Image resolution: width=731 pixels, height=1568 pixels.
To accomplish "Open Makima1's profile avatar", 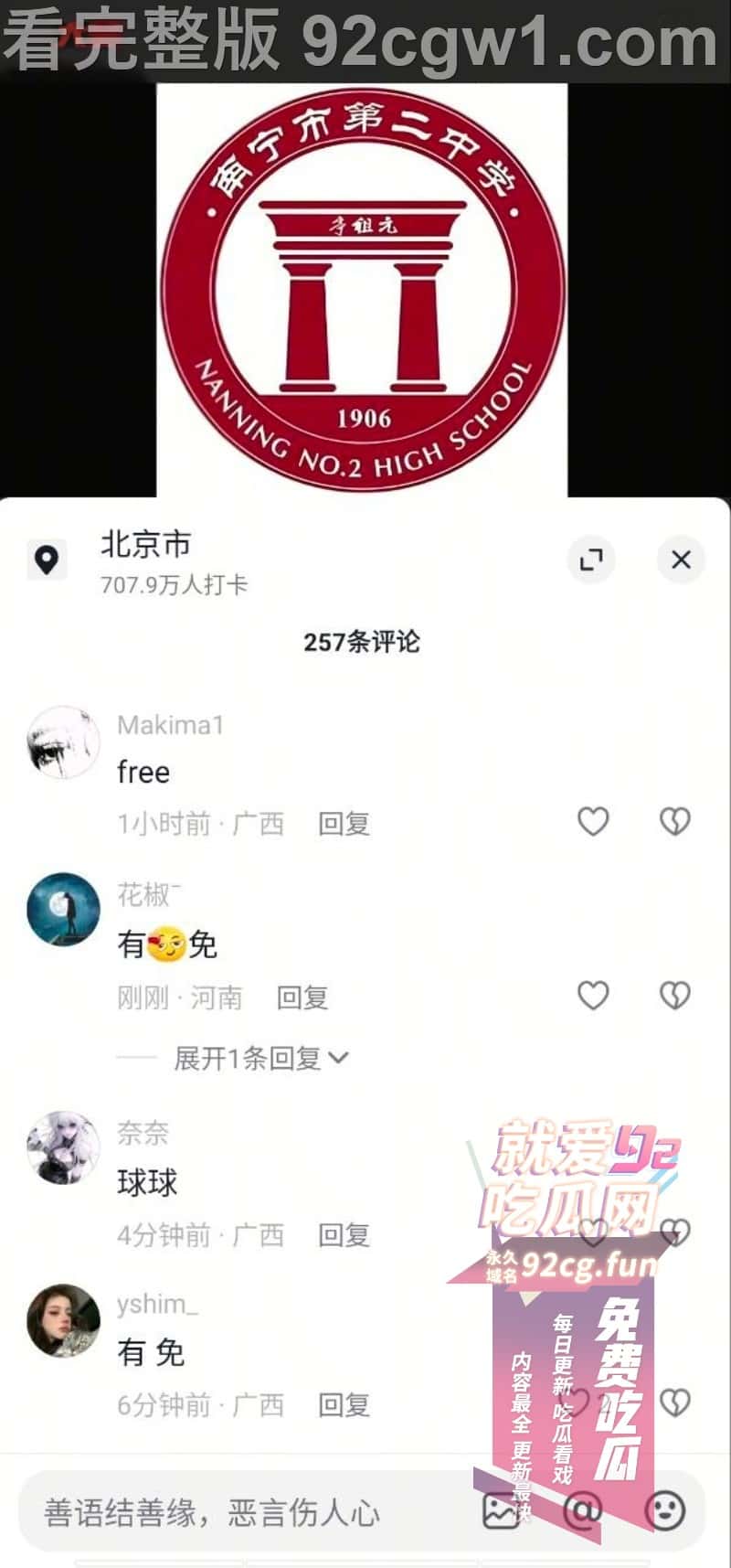I will pyautogui.click(x=63, y=741).
